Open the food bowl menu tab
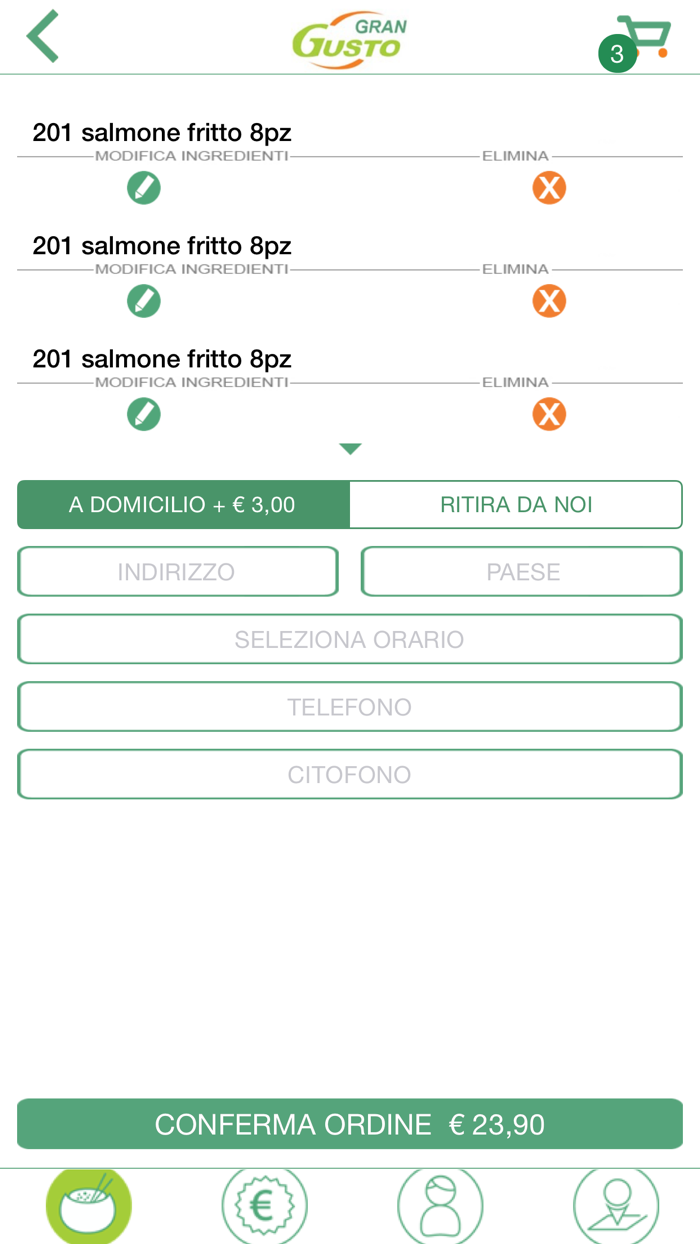This screenshot has width=700, height=1244. pyautogui.click(x=88, y=1208)
